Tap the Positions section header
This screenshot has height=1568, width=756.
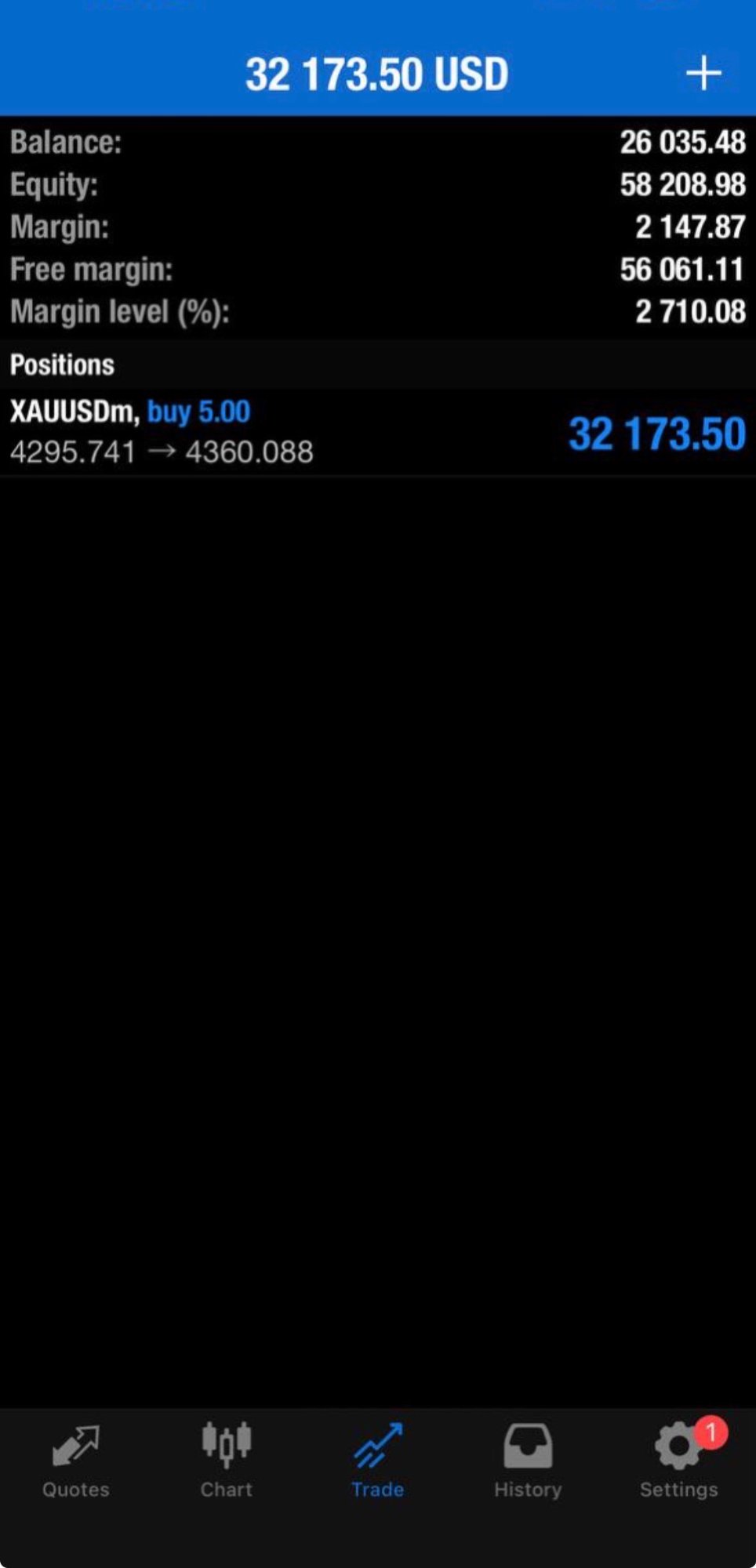pos(63,364)
